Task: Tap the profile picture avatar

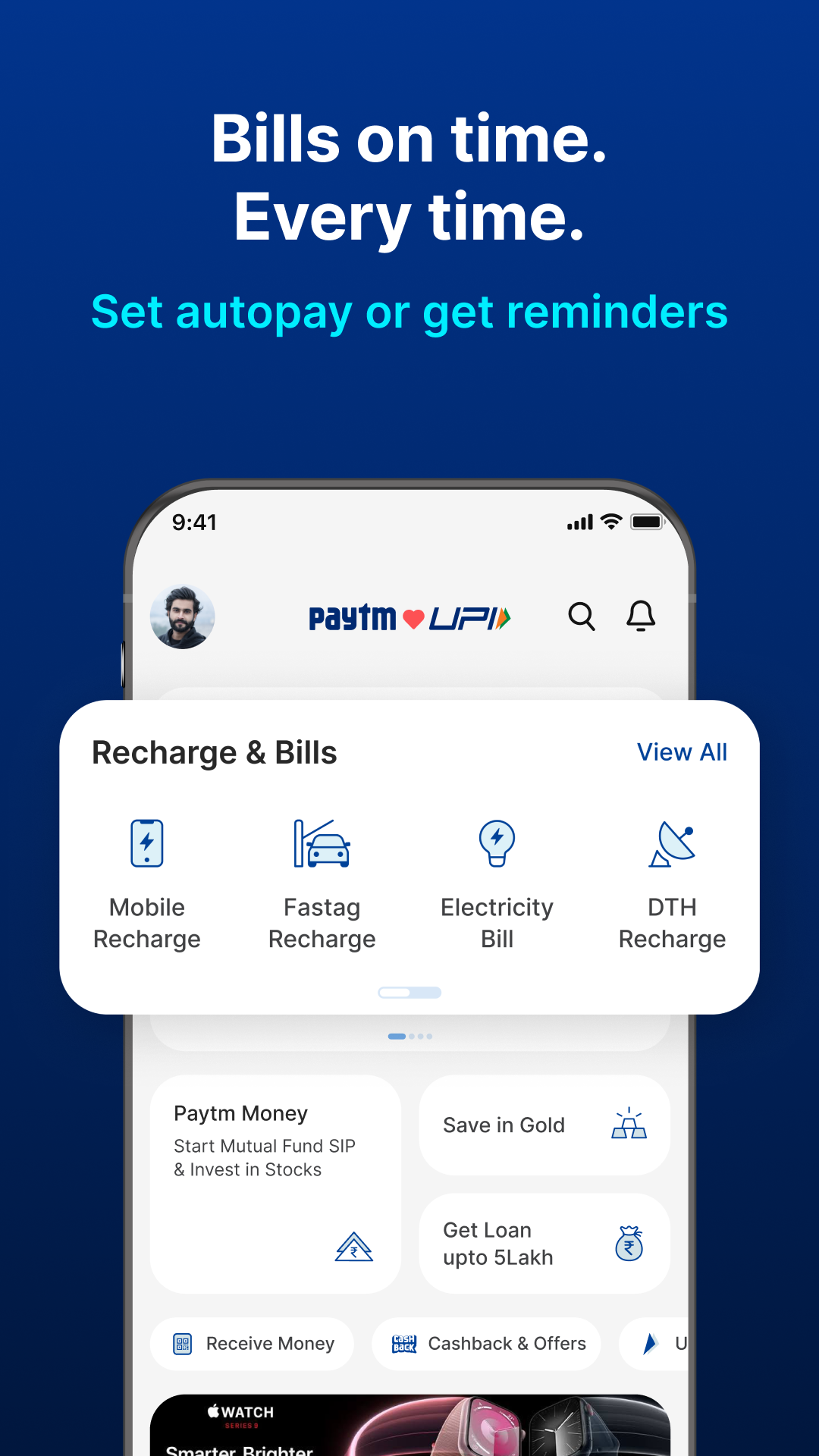Action: (182, 617)
